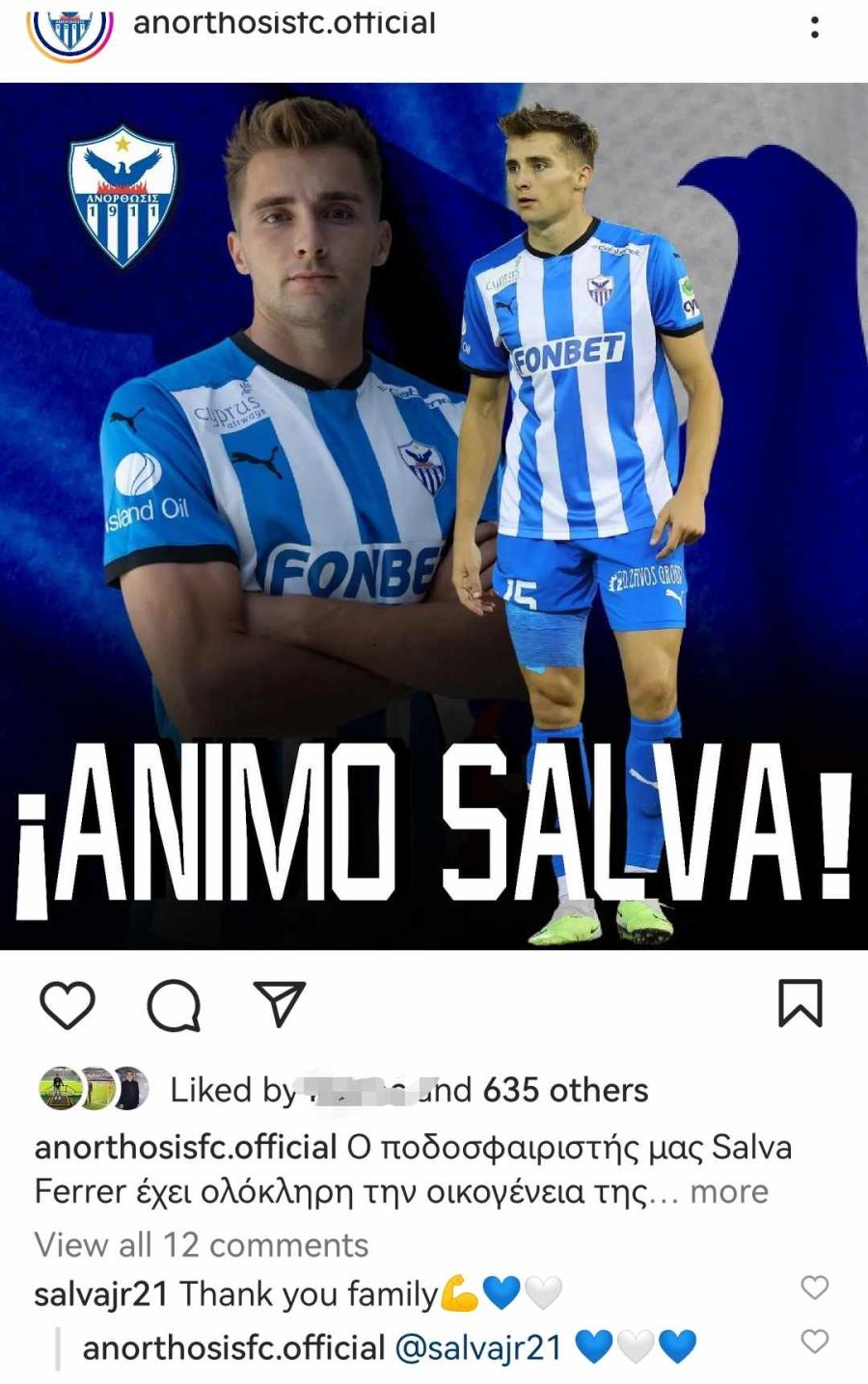Screen dimensions: 868x1384
Task: Tap the @salvajr21 mention in the reply
Action: coord(478,1347)
